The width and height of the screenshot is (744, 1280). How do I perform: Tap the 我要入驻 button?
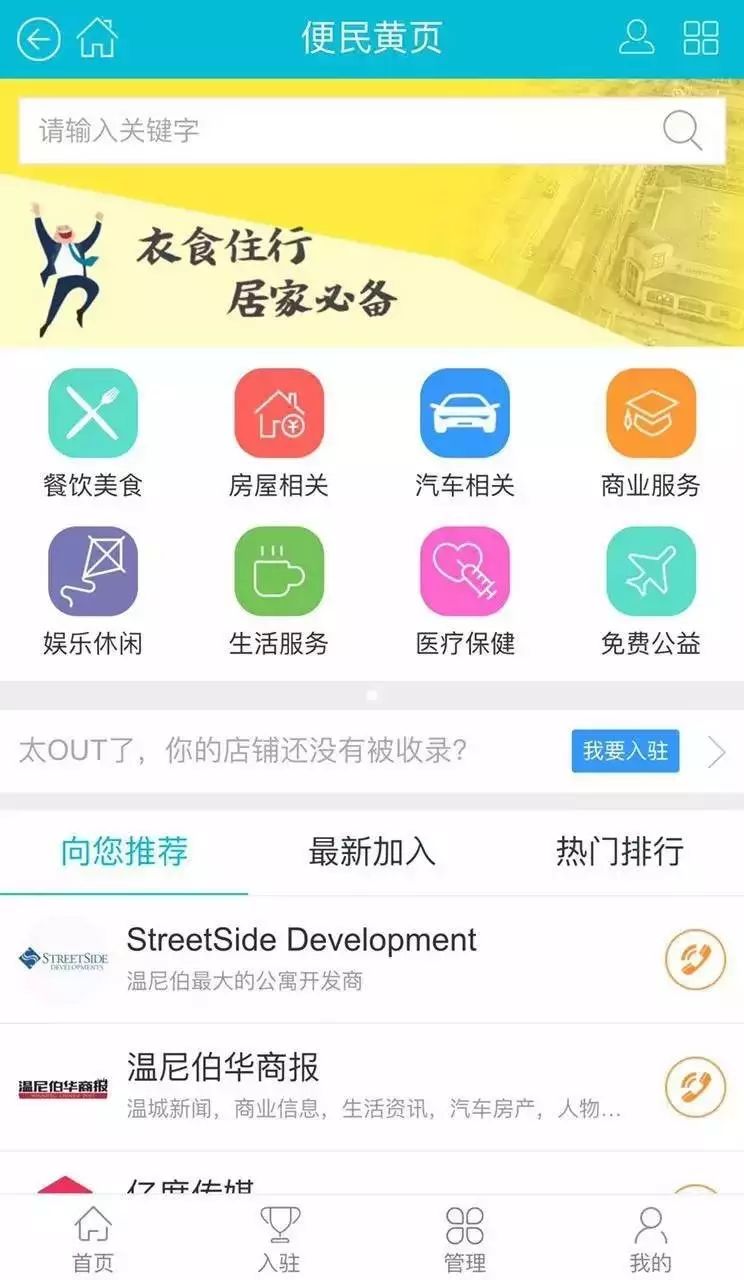pyautogui.click(x=625, y=751)
